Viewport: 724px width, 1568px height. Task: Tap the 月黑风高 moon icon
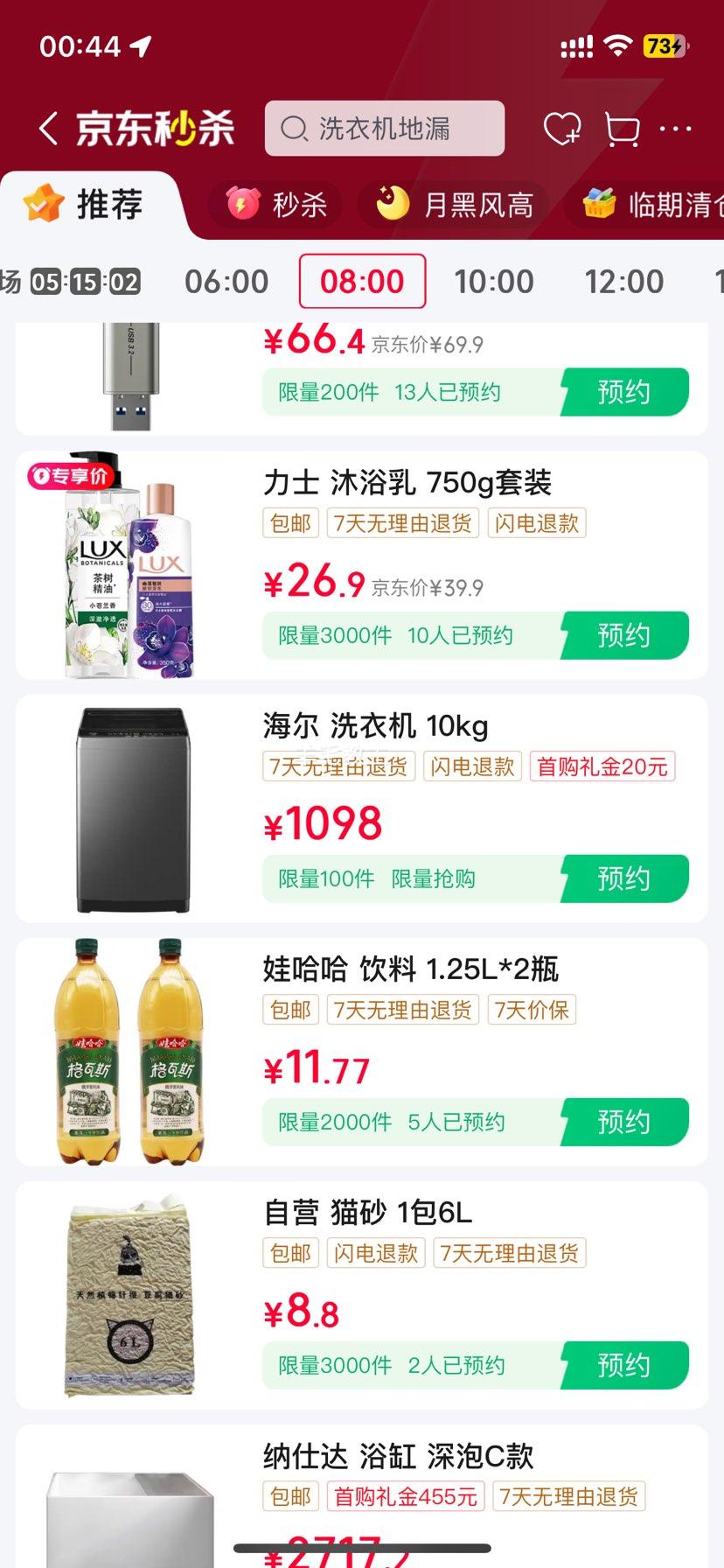[392, 203]
